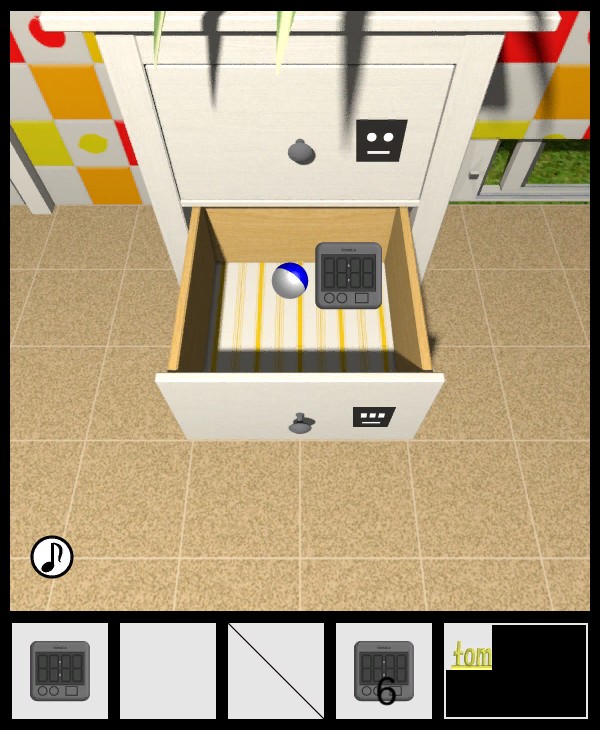Pick up the blue and white ball
This screenshot has height=730, width=600.
coord(290,280)
